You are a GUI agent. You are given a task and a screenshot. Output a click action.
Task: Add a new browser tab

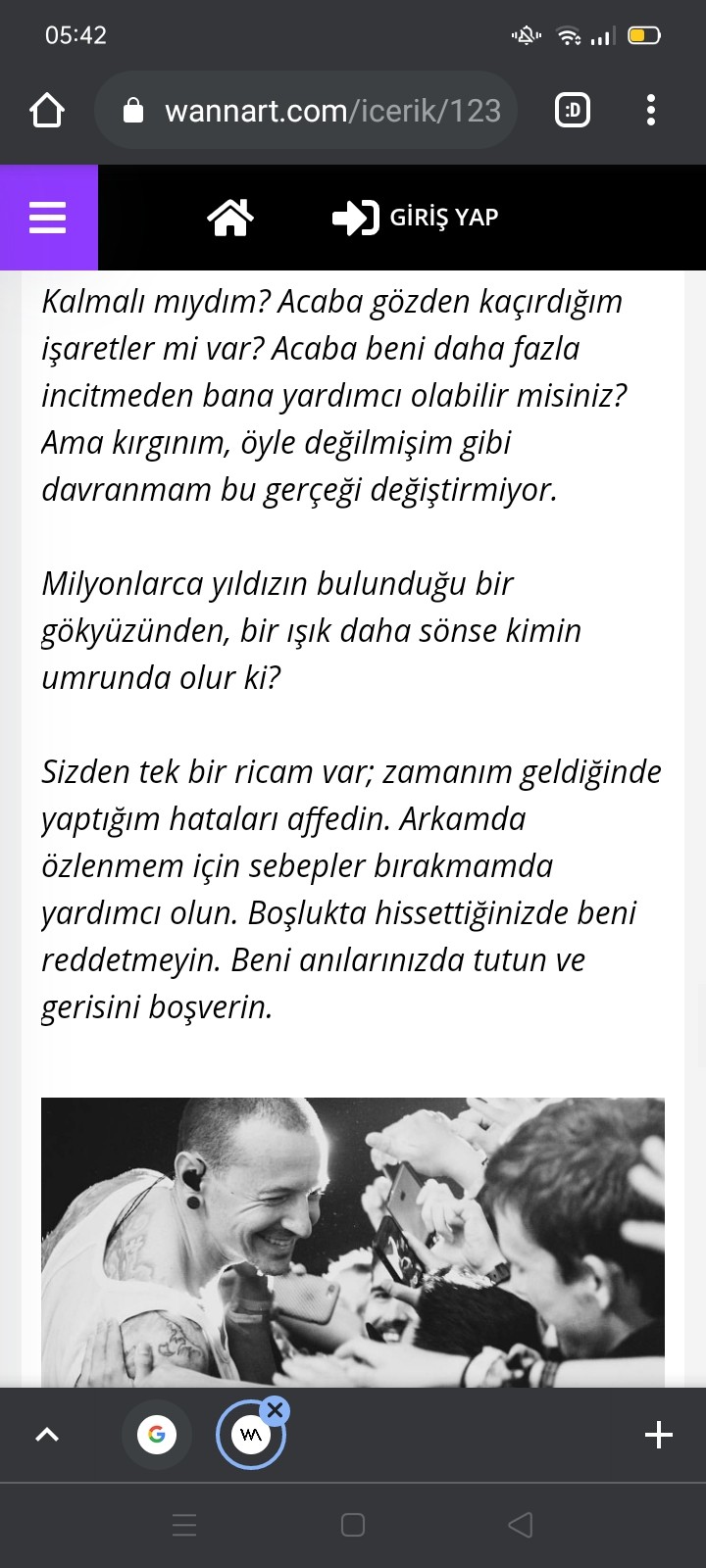tap(658, 1435)
